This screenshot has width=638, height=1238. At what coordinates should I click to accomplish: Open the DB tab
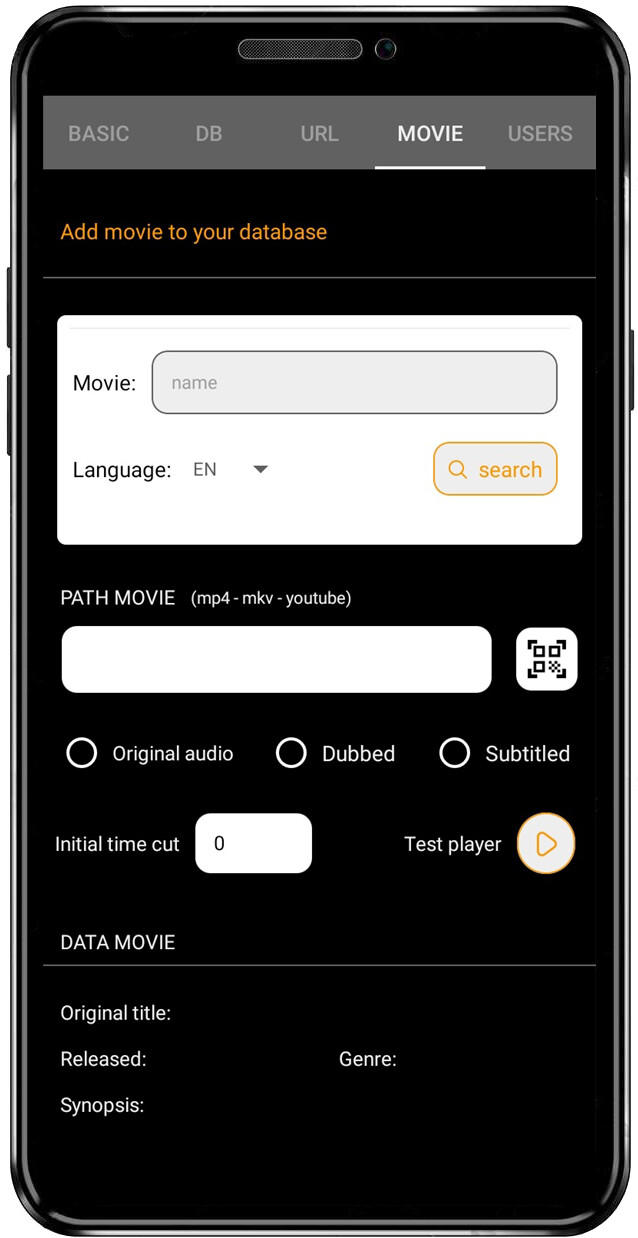[208, 134]
